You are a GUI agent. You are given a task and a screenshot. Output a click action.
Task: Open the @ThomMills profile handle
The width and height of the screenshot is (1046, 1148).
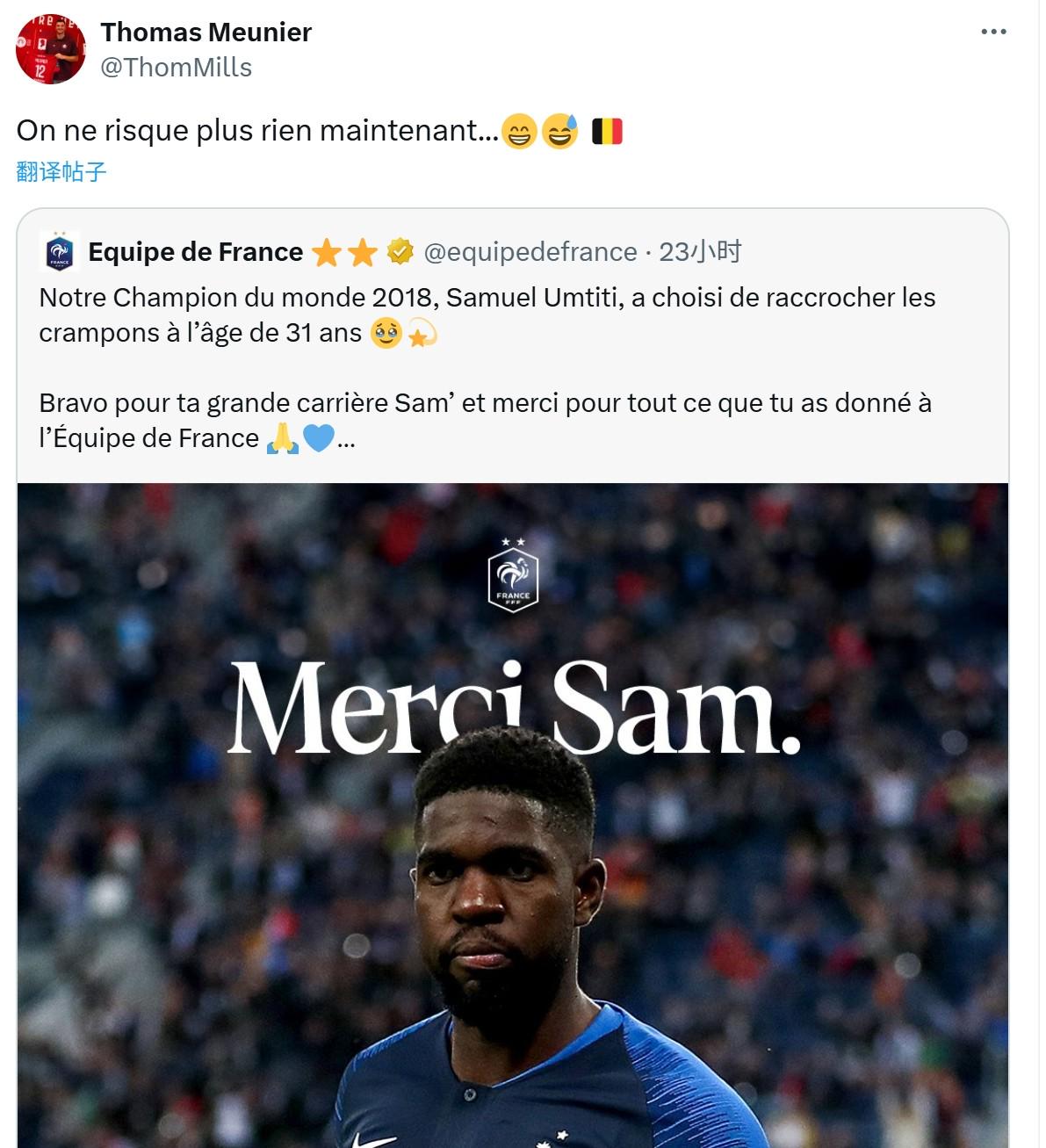coord(176,68)
